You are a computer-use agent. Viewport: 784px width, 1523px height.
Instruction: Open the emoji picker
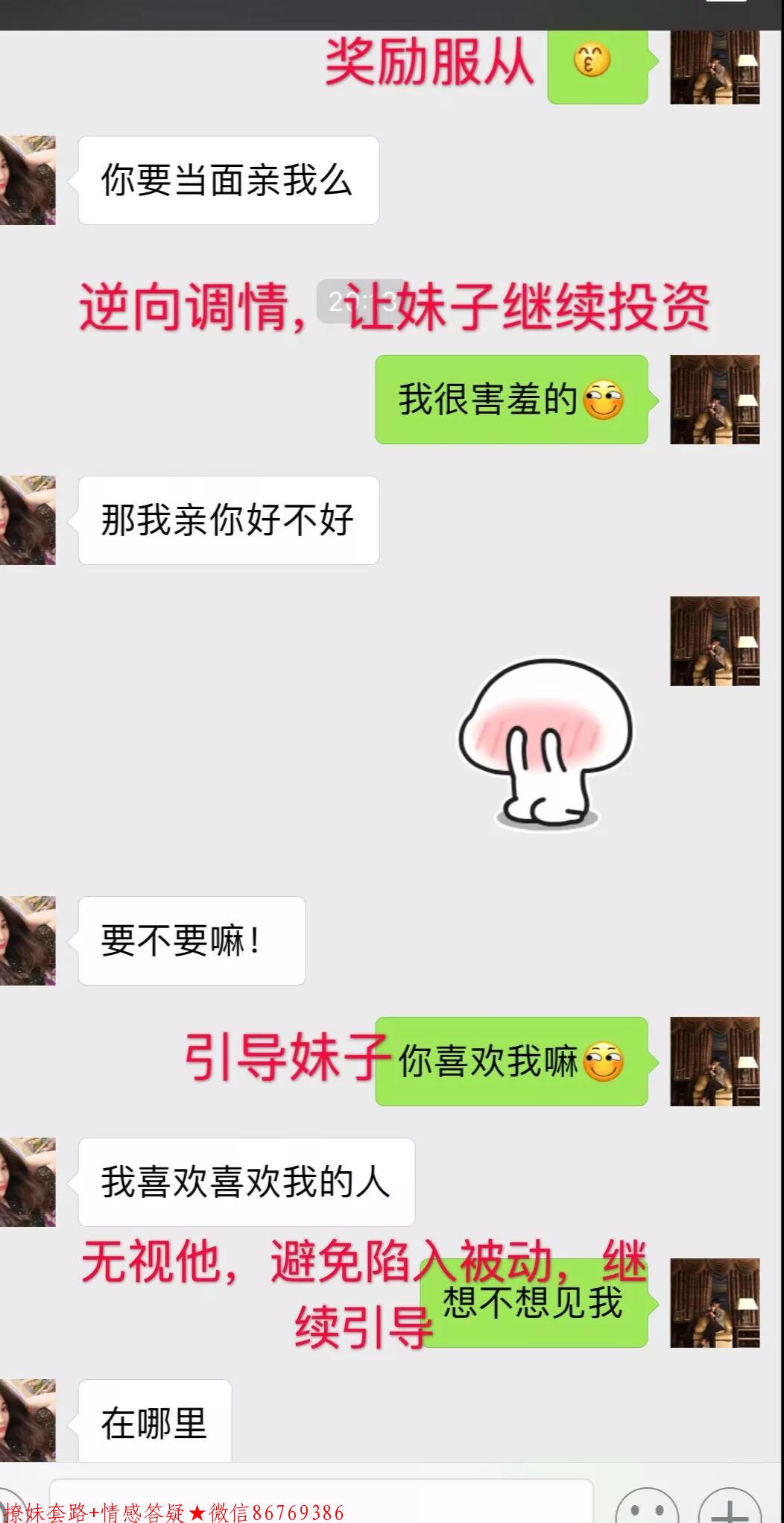[647, 1506]
